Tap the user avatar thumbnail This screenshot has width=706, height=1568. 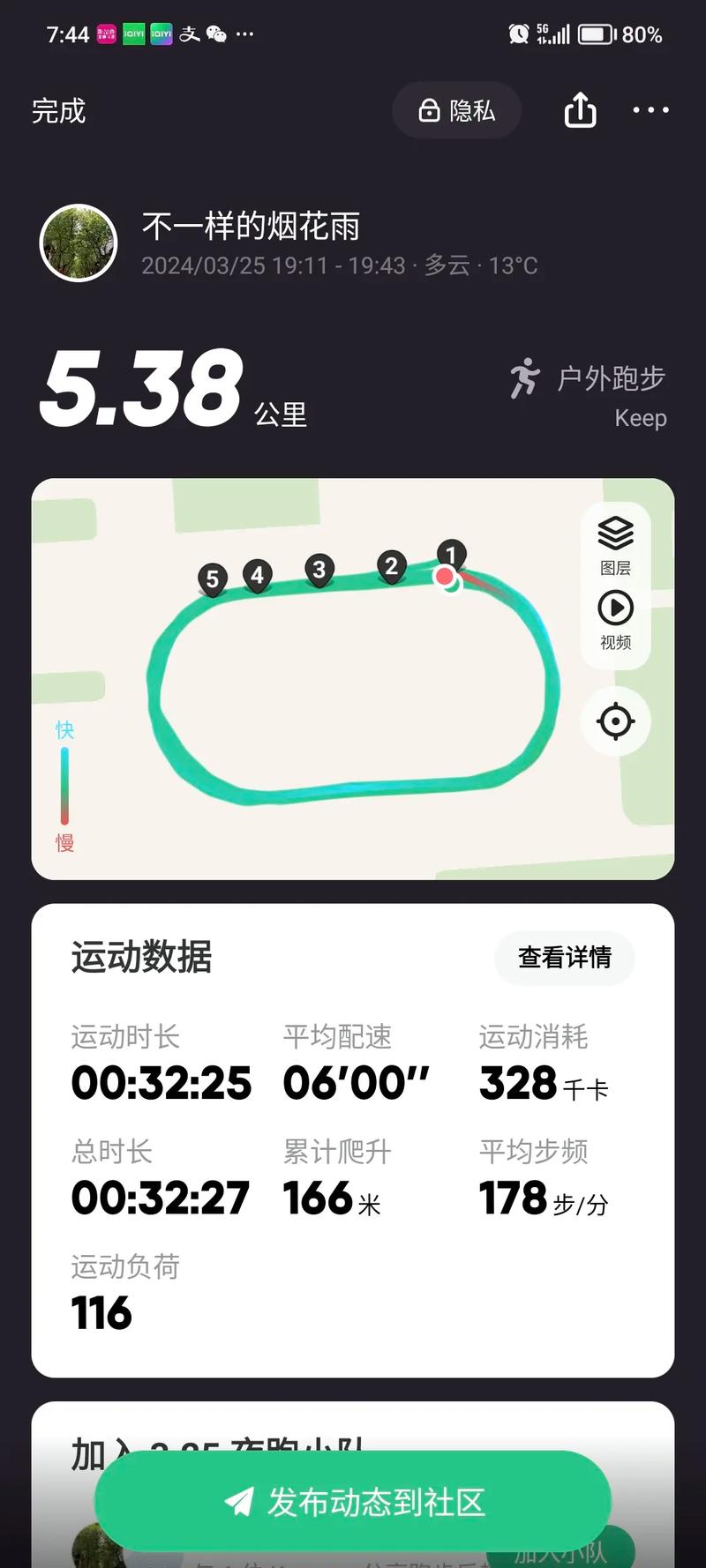tap(78, 243)
